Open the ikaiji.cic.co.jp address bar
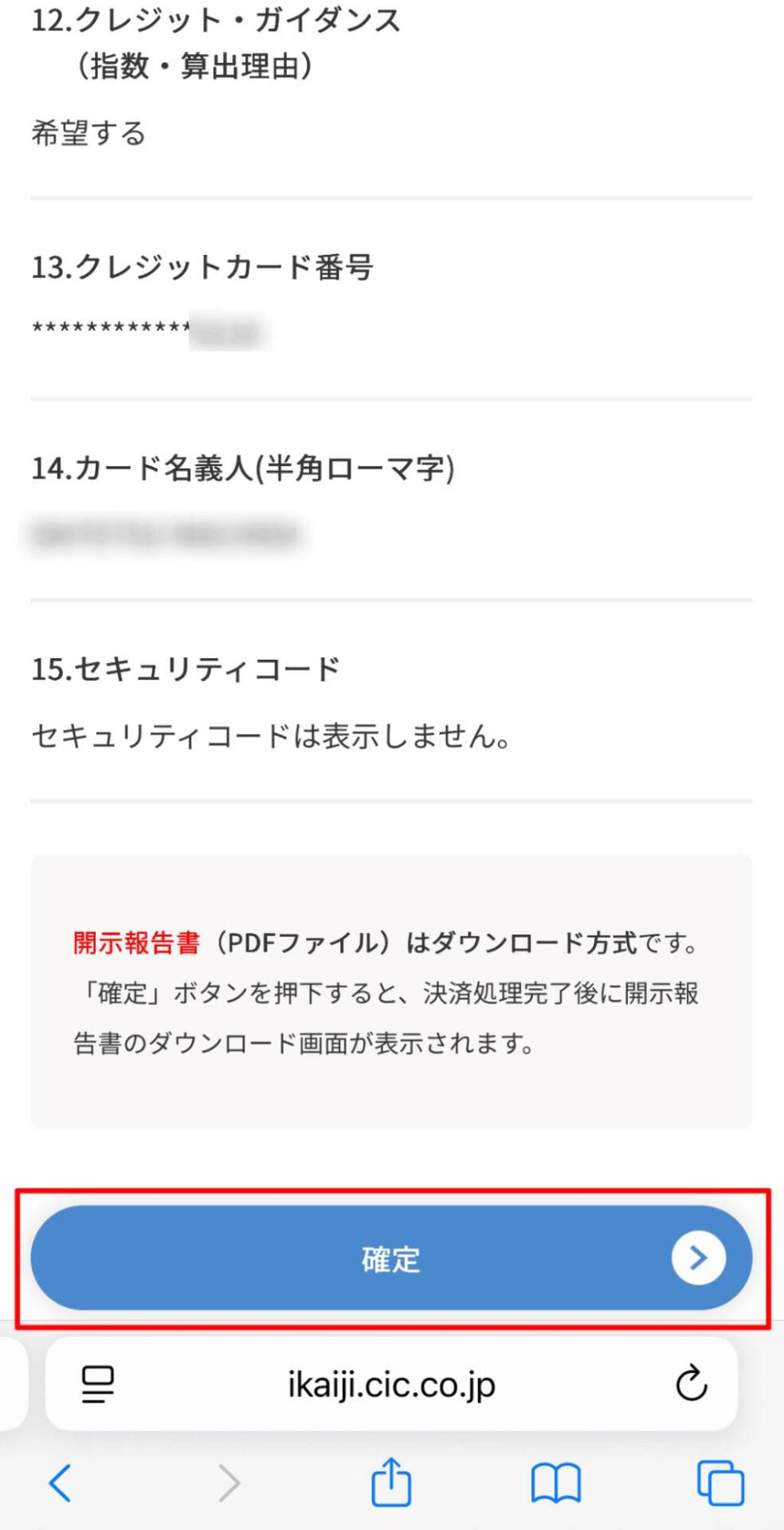Image resolution: width=784 pixels, height=1530 pixels. point(390,1385)
